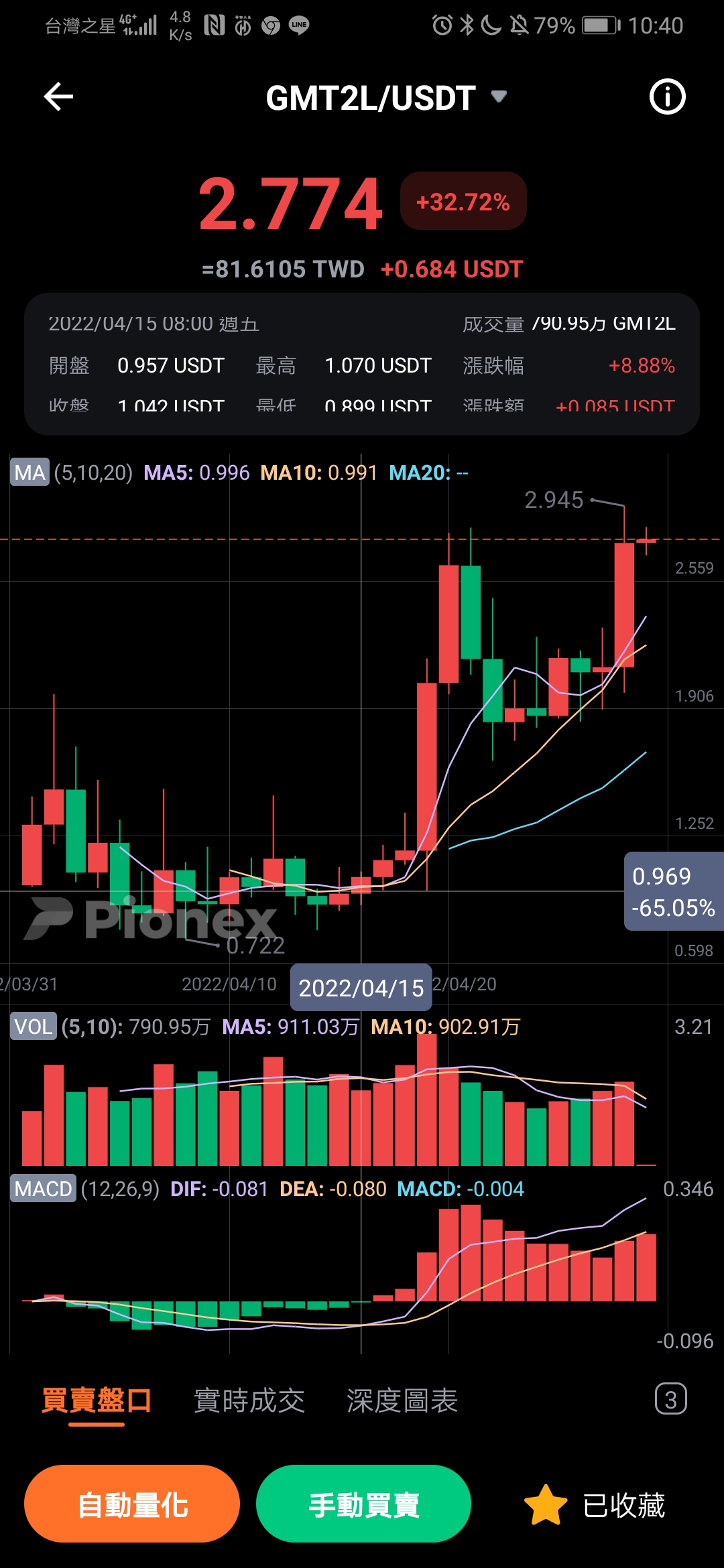Screen dimensions: 724x1568
Task: Select the VOL indicator label
Action: point(33,1027)
